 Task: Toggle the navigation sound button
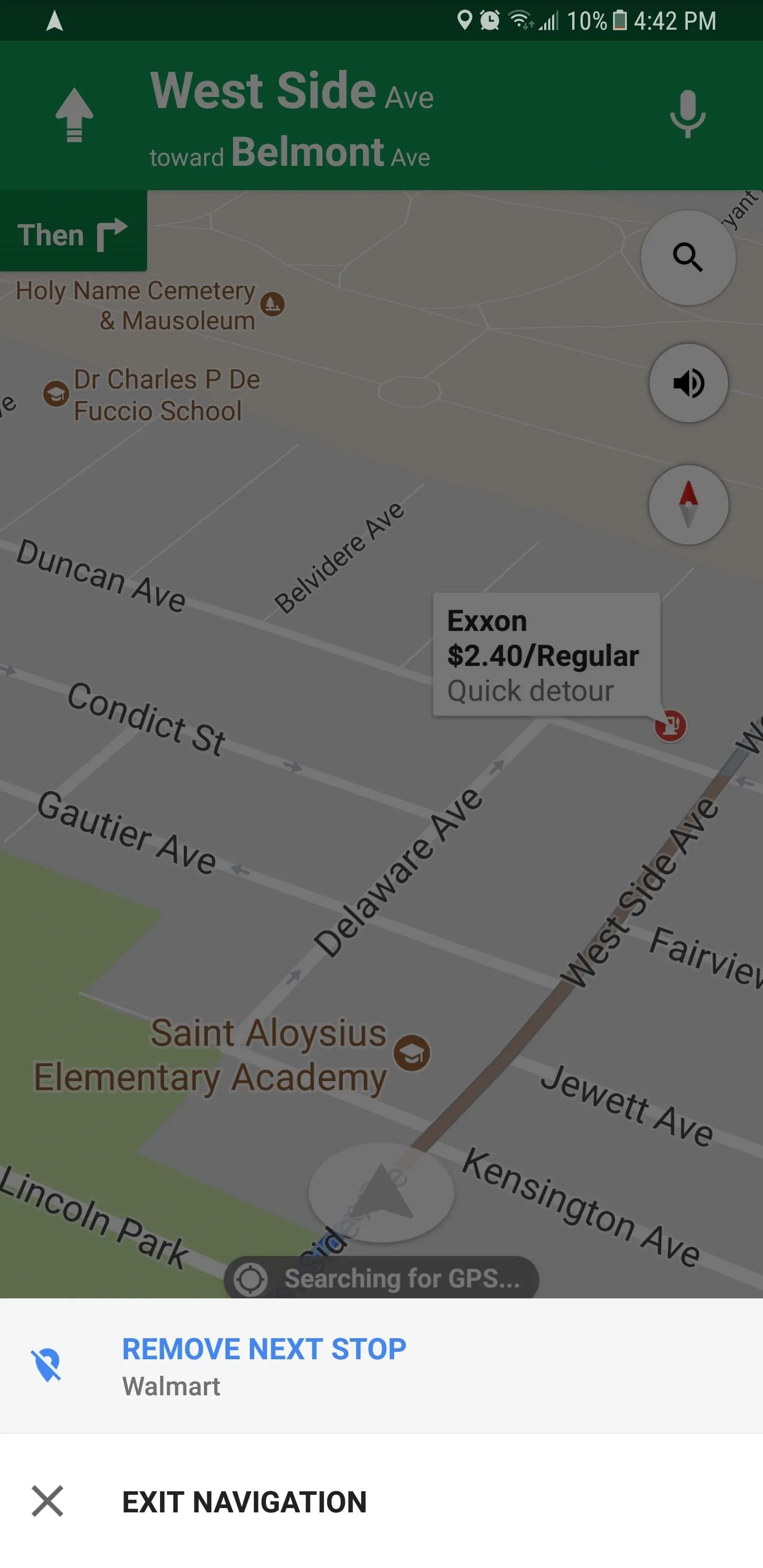point(688,383)
